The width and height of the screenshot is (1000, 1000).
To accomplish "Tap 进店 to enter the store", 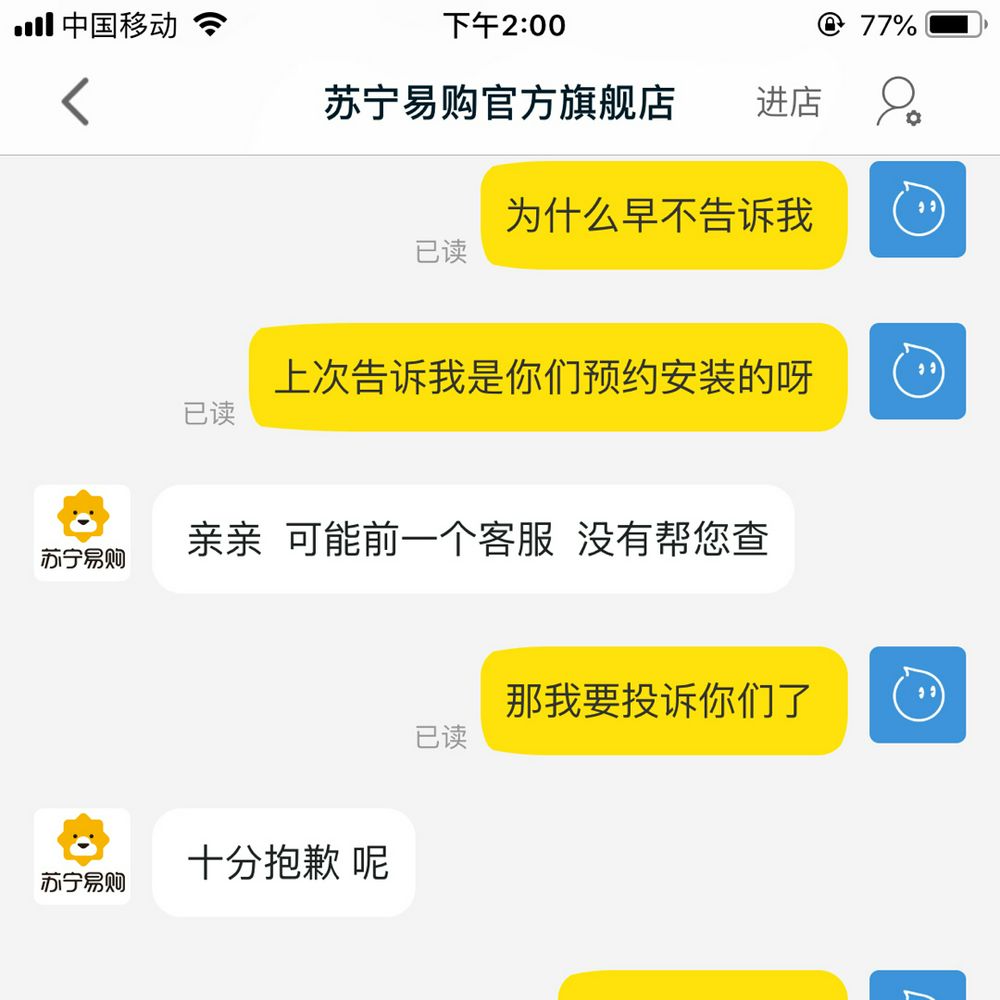I will click(x=788, y=102).
